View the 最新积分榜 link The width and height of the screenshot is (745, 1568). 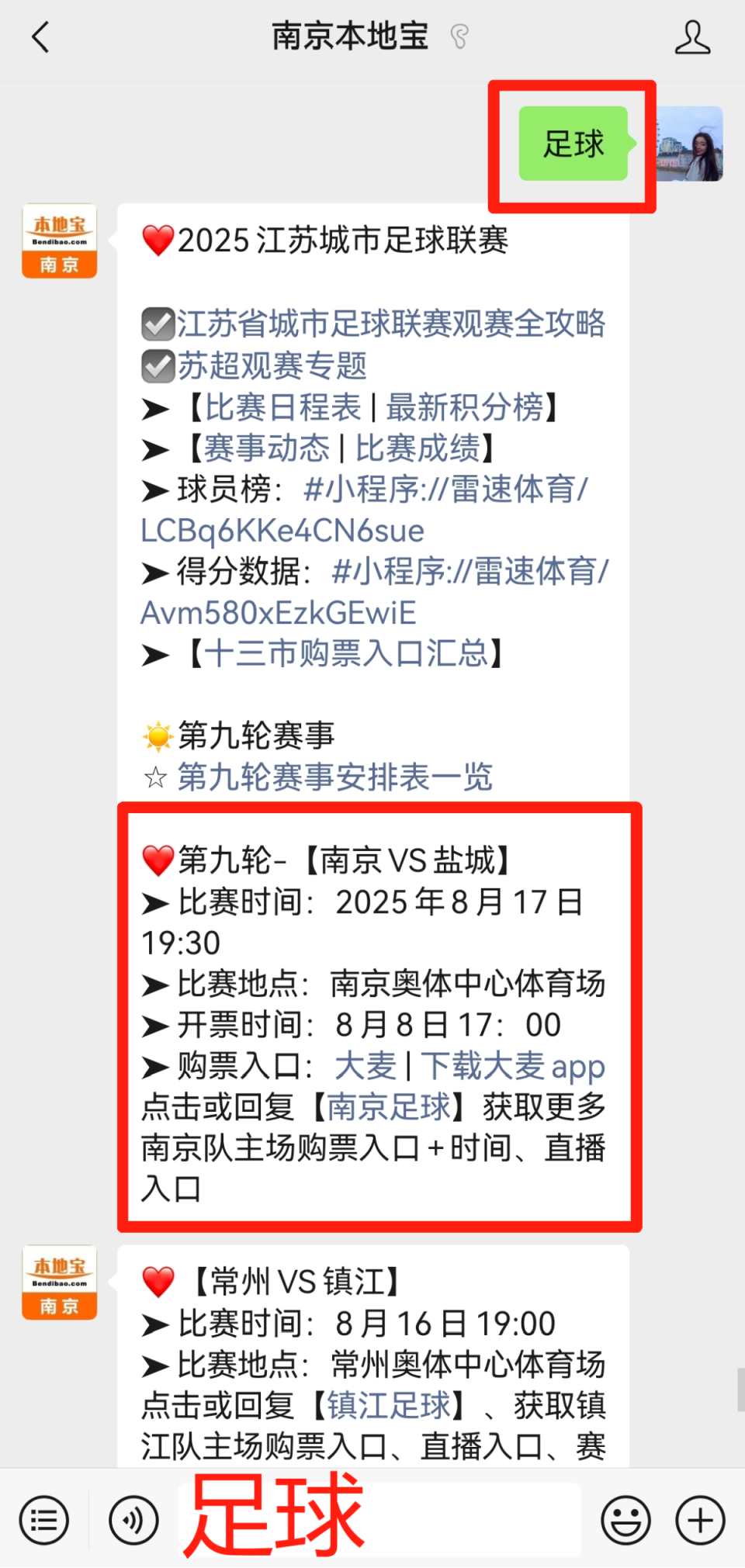pyautogui.click(x=465, y=407)
